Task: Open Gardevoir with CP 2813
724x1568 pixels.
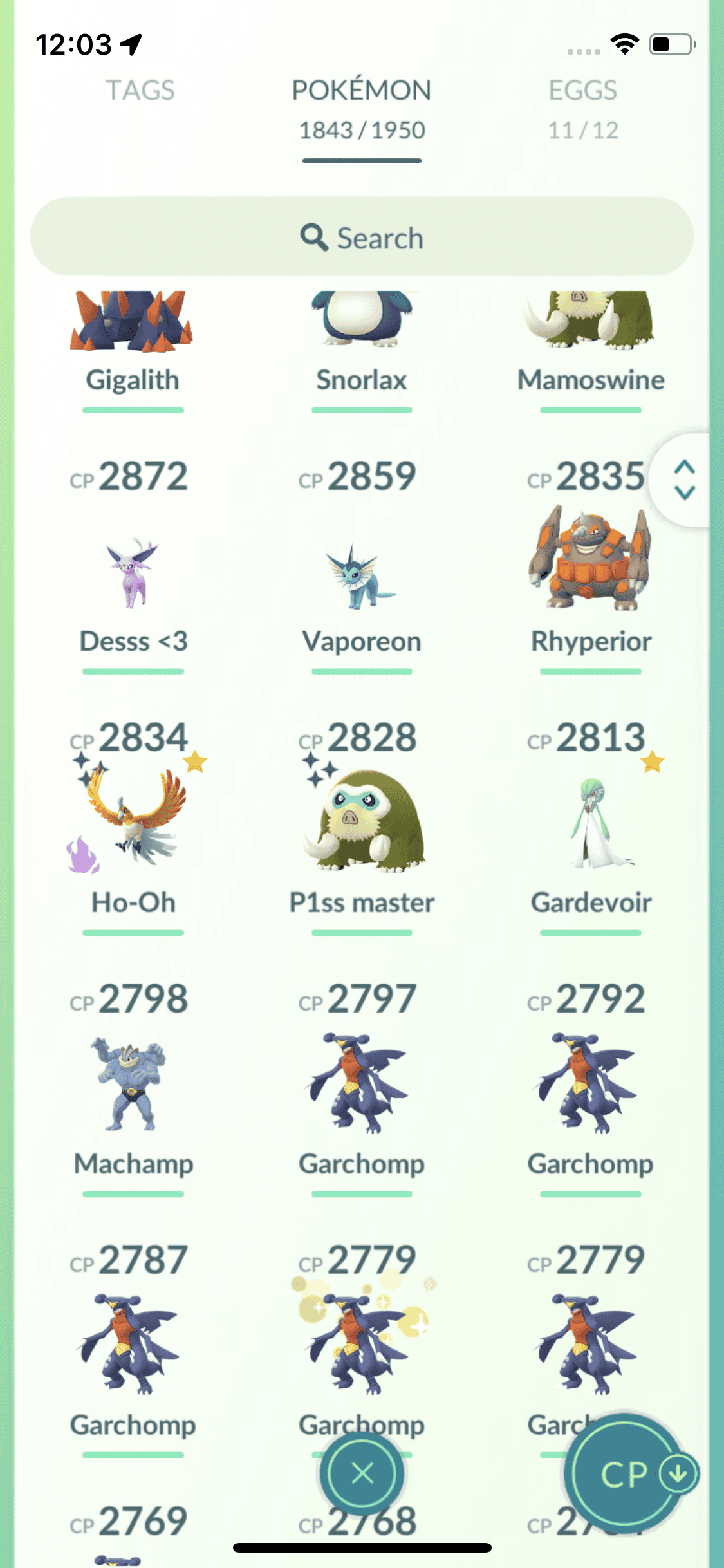Action: [x=590, y=824]
